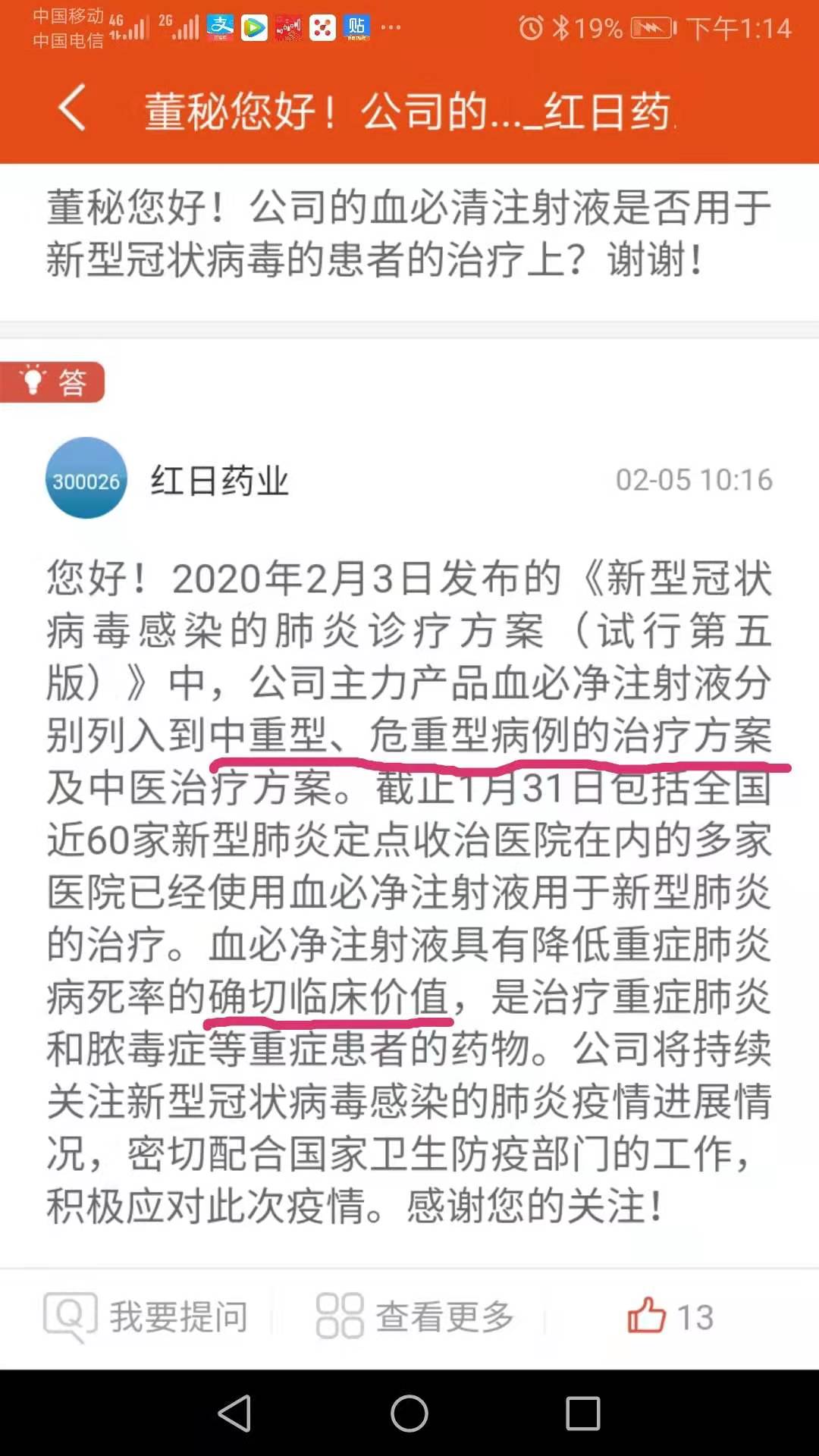Go back using the header arrow
Viewport: 819px width, 1456px height.
tap(72, 108)
